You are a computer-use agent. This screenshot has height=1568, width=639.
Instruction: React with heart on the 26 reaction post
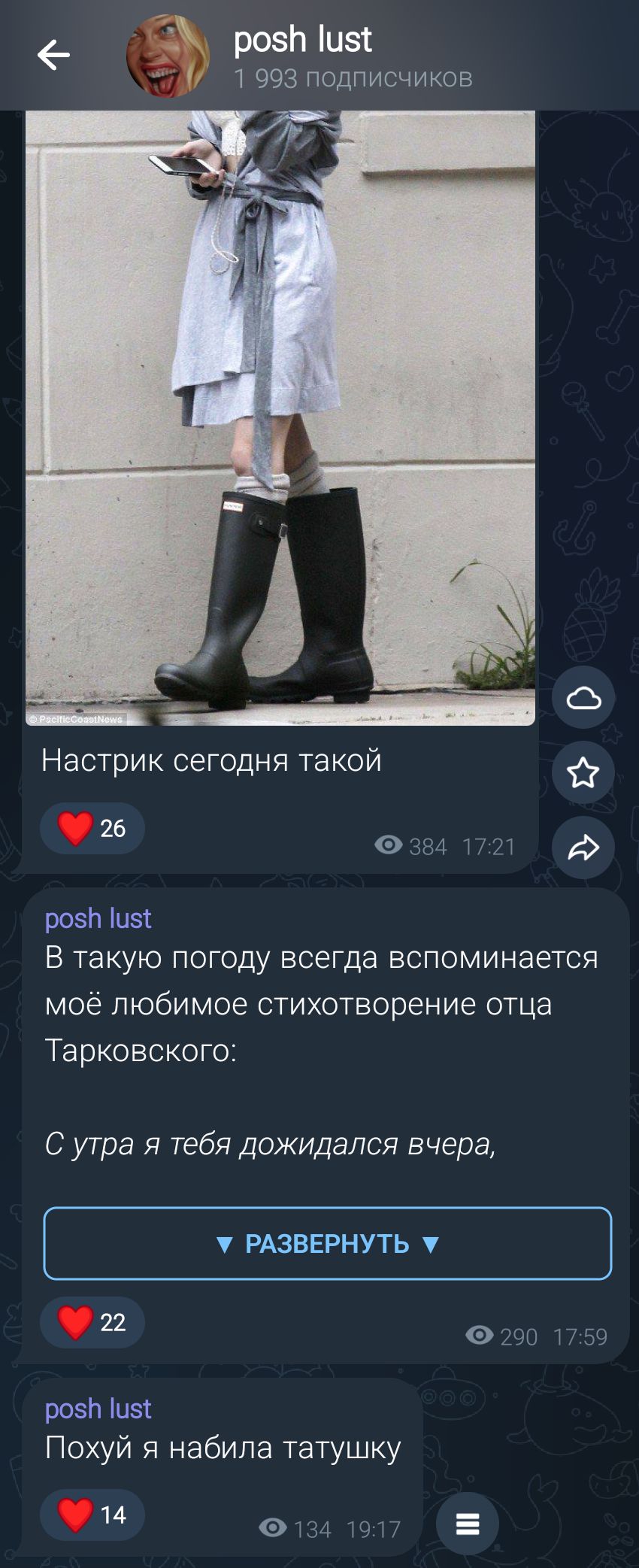tap(92, 828)
